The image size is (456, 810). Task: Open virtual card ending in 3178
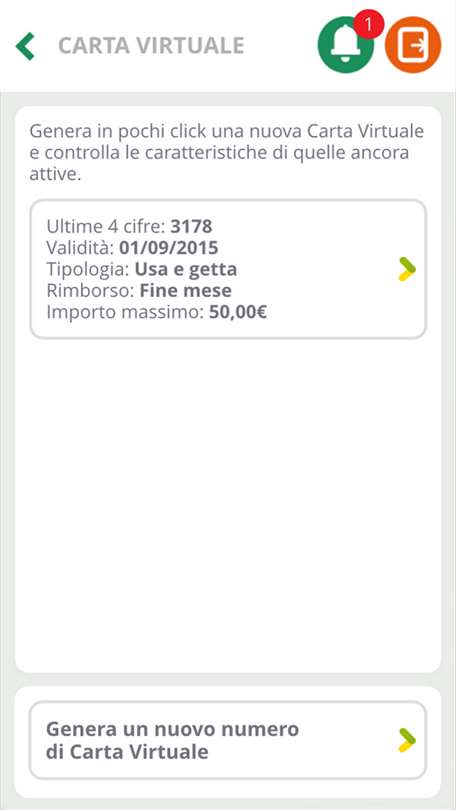click(228, 269)
